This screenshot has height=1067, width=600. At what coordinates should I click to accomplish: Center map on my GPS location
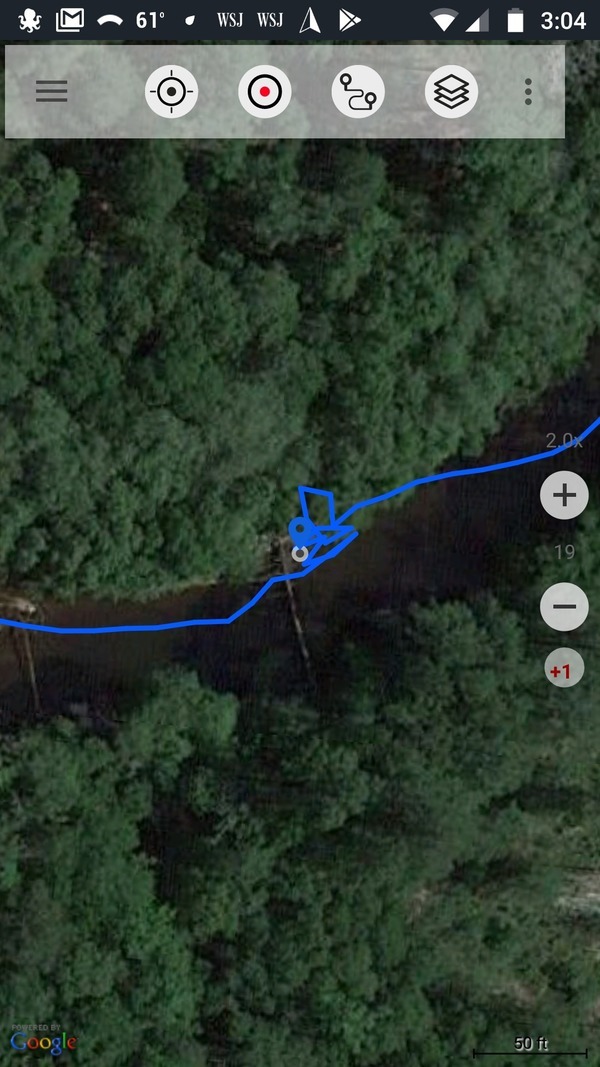click(171, 91)
